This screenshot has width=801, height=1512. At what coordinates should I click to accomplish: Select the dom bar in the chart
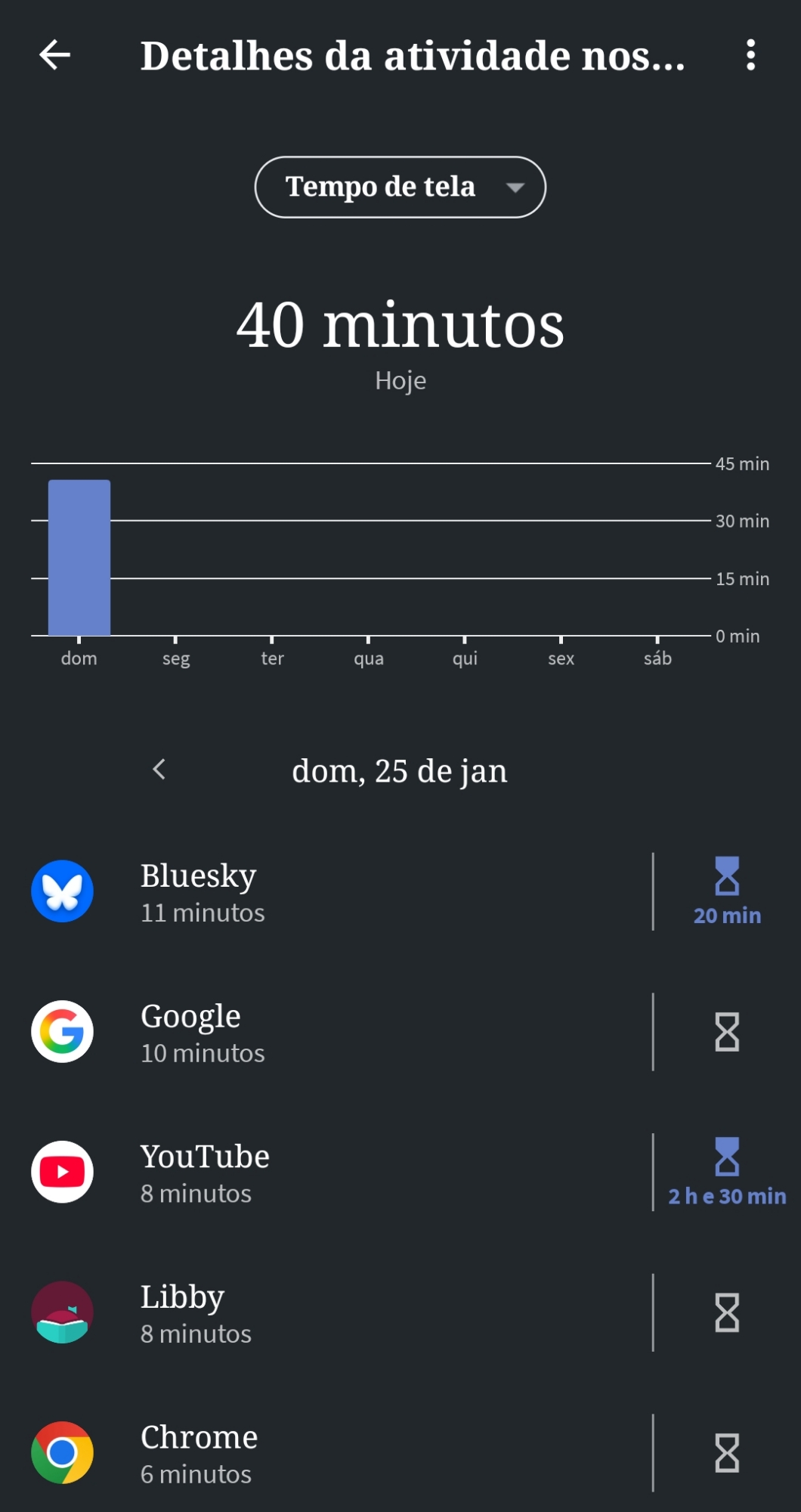[79, 558]
